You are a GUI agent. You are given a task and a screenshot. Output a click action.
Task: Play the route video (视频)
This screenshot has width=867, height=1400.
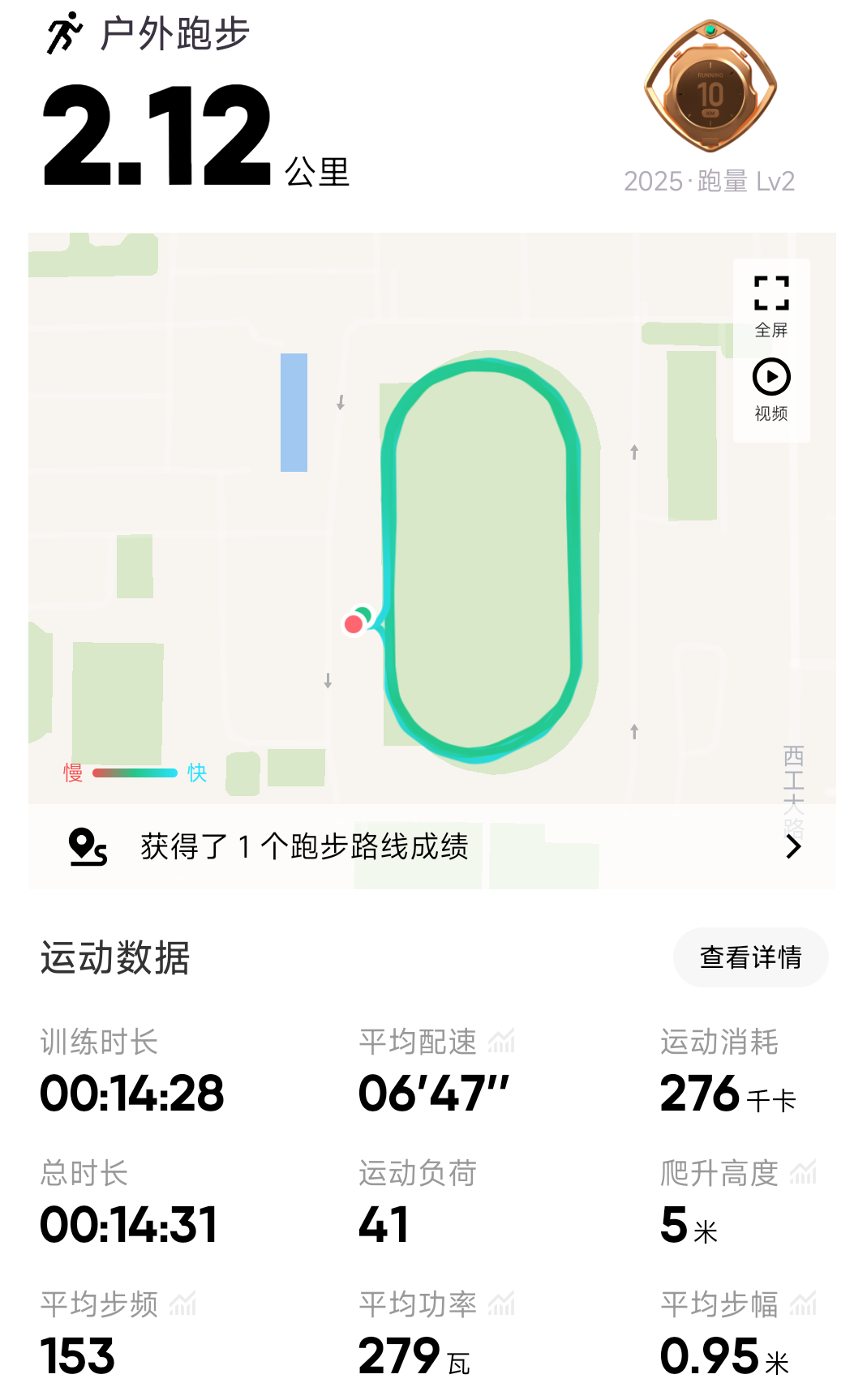coord(770,389)
